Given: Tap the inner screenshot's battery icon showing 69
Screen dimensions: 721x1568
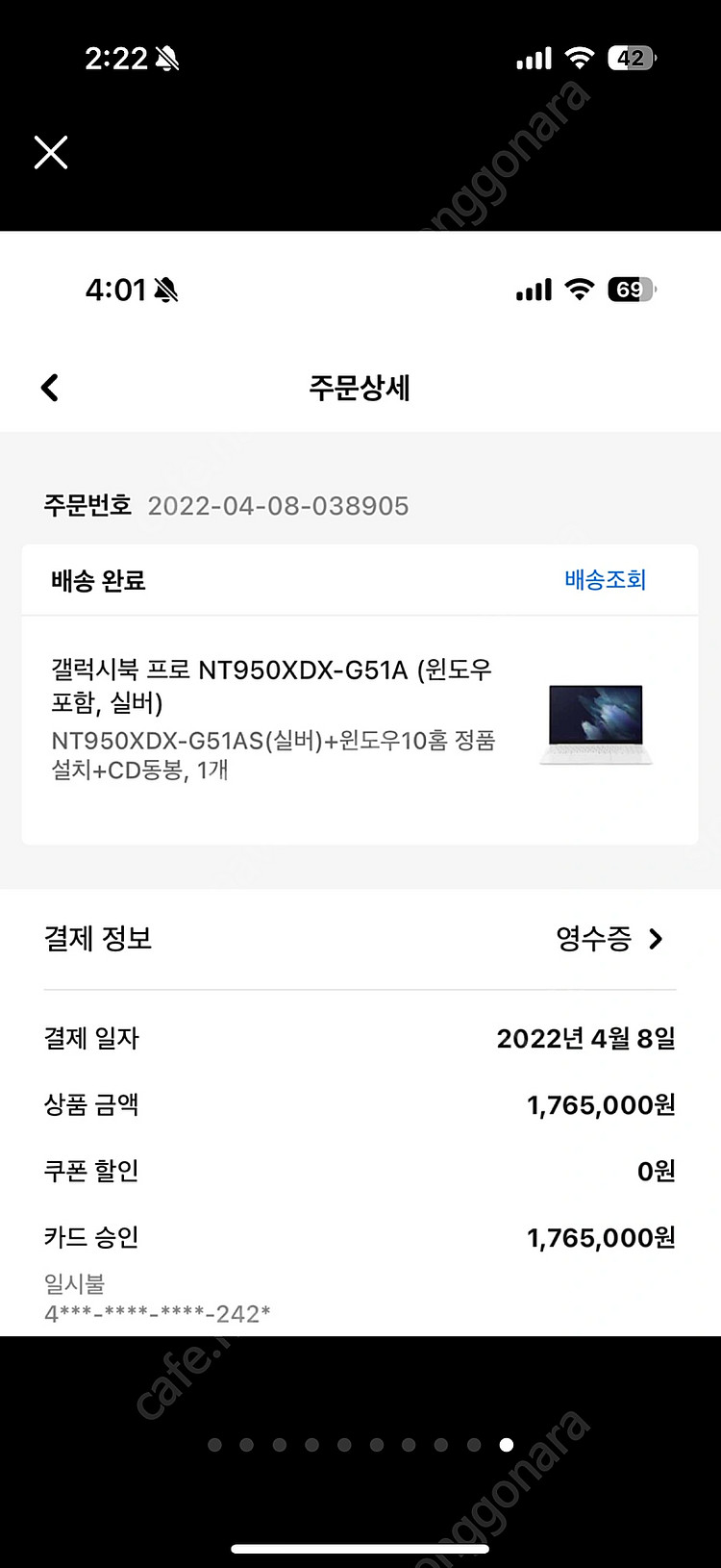Looking at the screenshot, I should [629, 290].
